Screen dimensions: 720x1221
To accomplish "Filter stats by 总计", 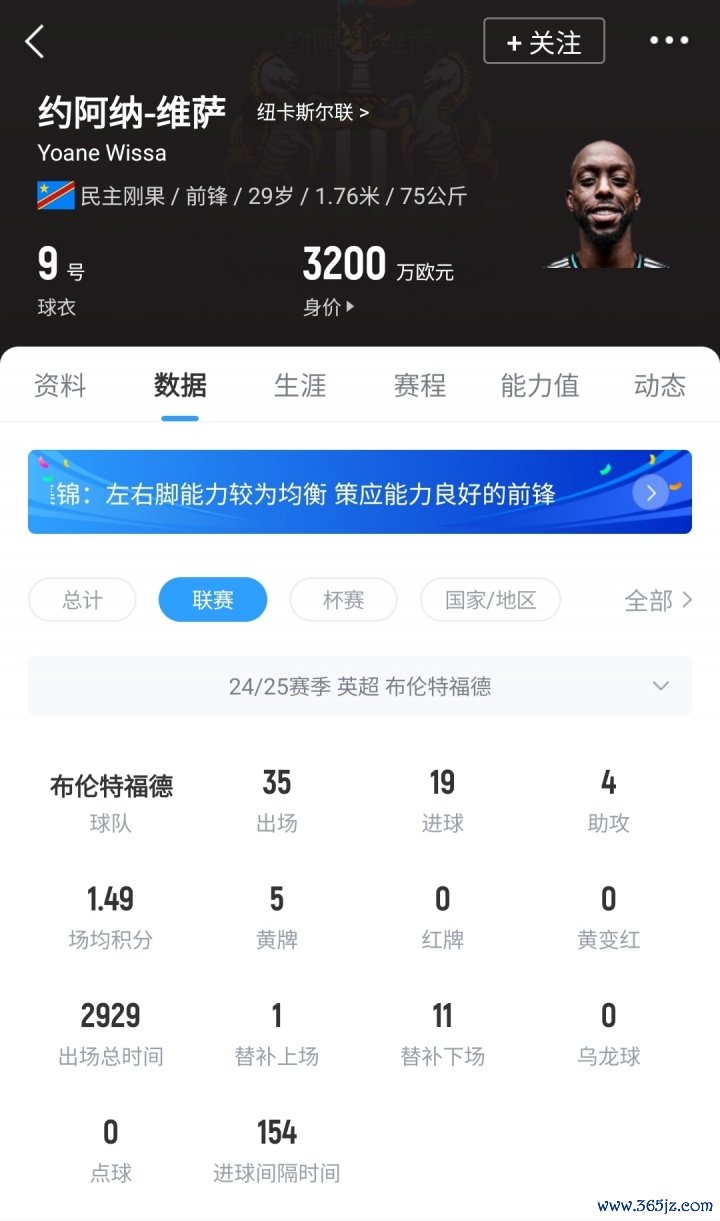I will 82,600.
